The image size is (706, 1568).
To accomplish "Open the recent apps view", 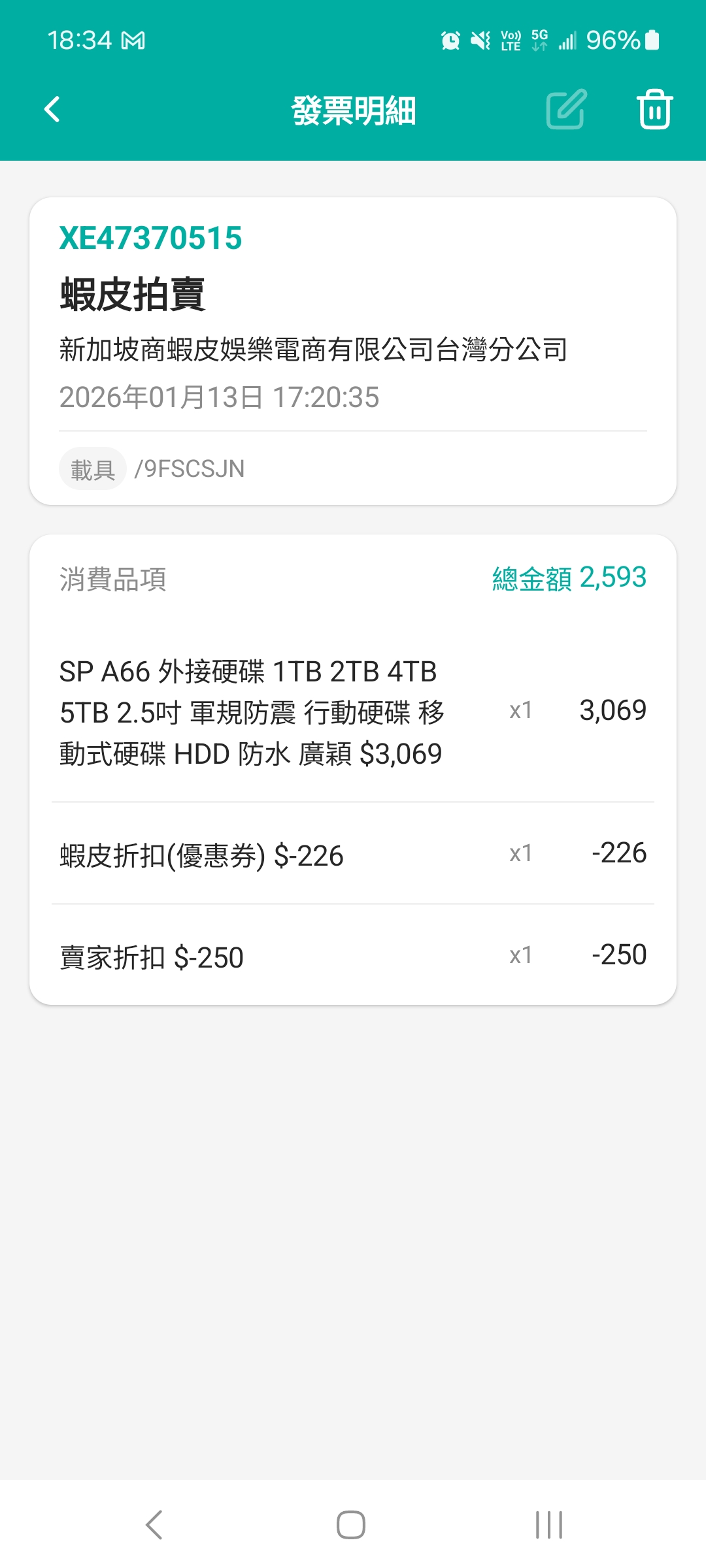I will click(548, 1525).
